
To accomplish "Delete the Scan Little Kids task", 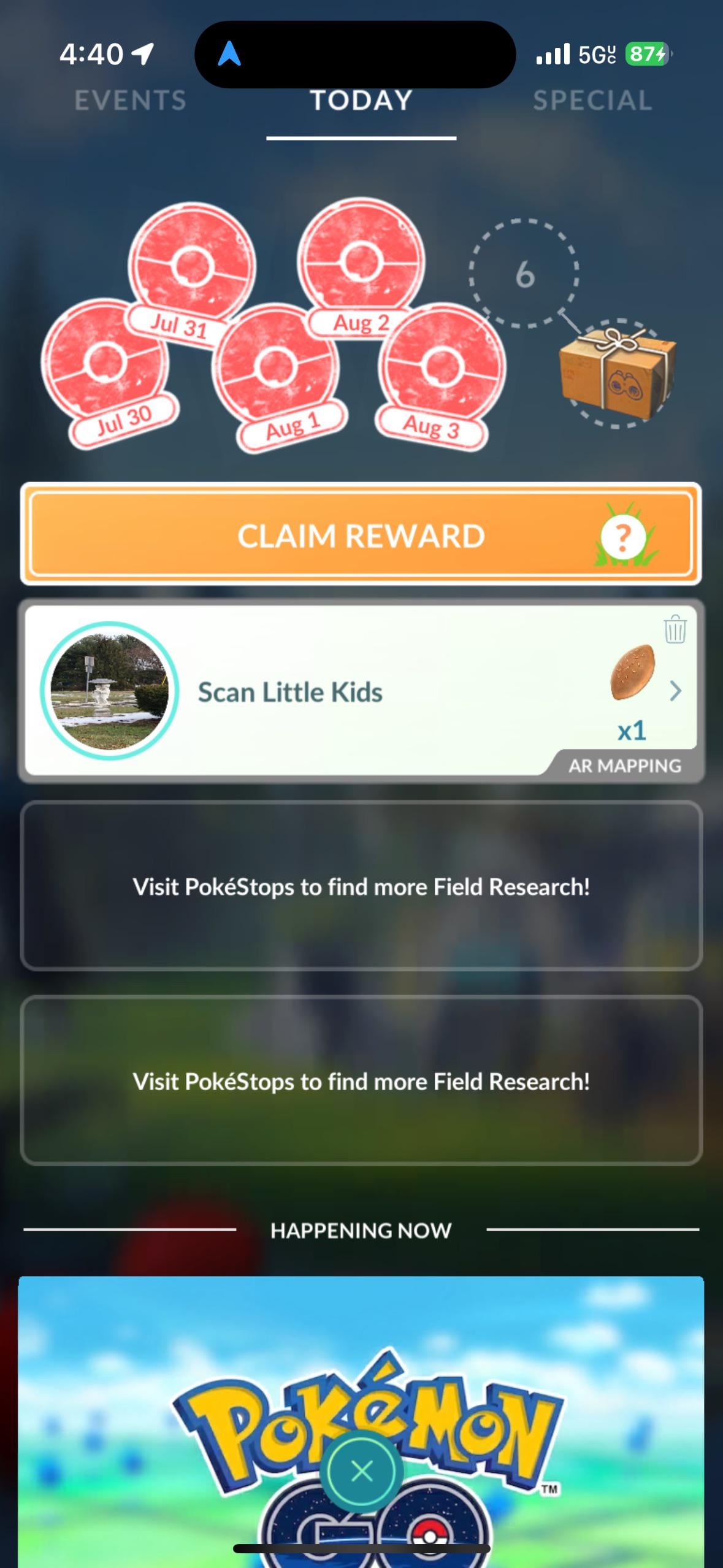I will pyautogui.click(x=675, y=630).
